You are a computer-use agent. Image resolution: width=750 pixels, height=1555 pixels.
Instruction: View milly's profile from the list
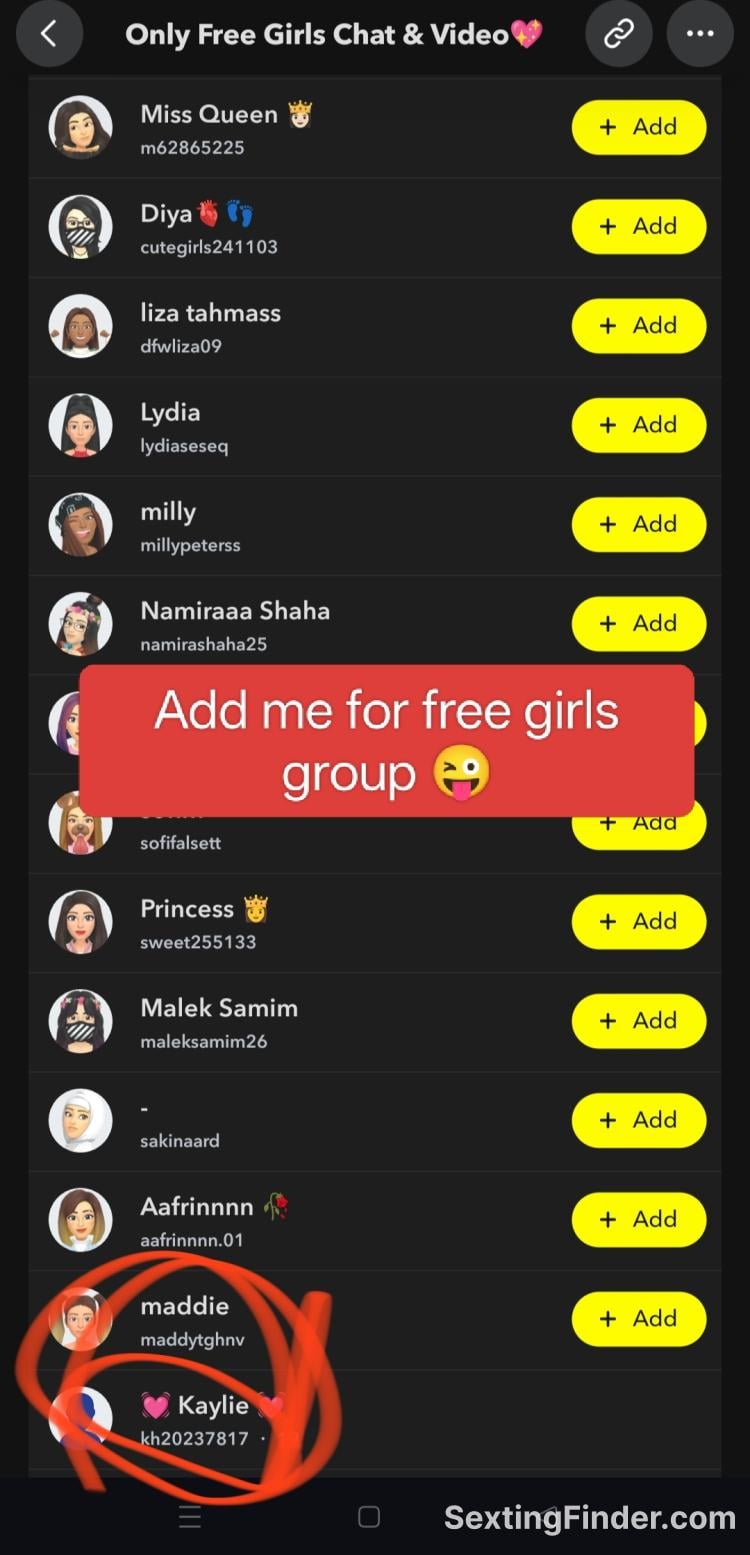300,525
